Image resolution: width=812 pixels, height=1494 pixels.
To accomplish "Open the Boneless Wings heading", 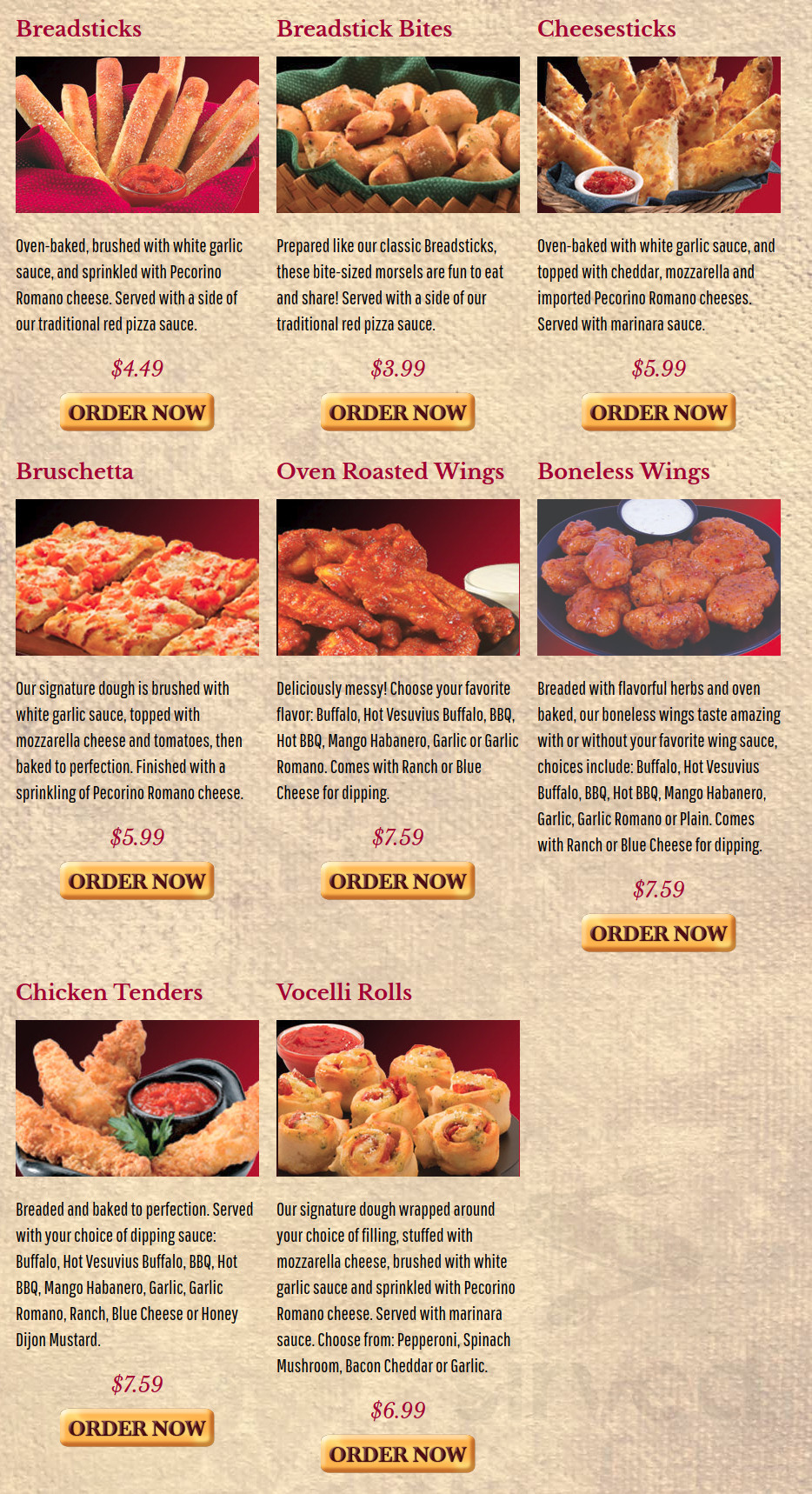I will 623,471.
